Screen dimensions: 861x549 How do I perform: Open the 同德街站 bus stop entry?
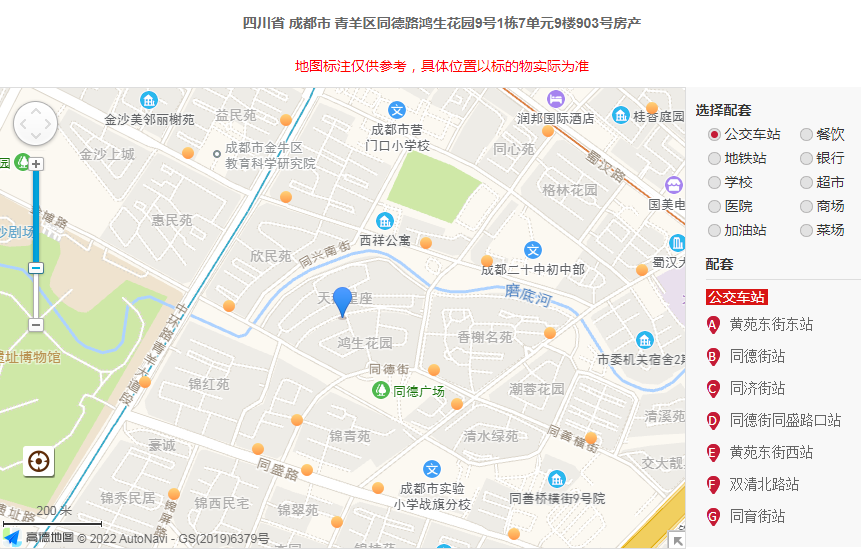point(757,356)
